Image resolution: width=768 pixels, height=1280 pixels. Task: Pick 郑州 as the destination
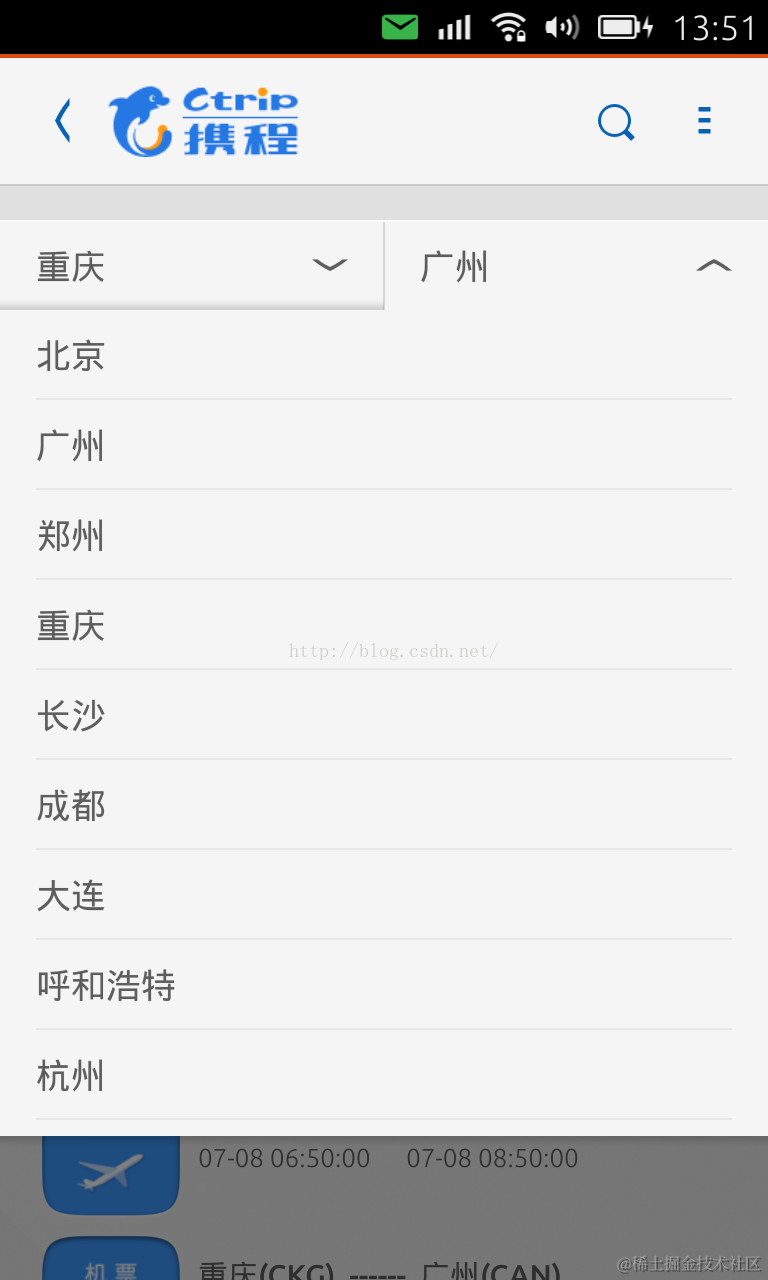point(384,535)
